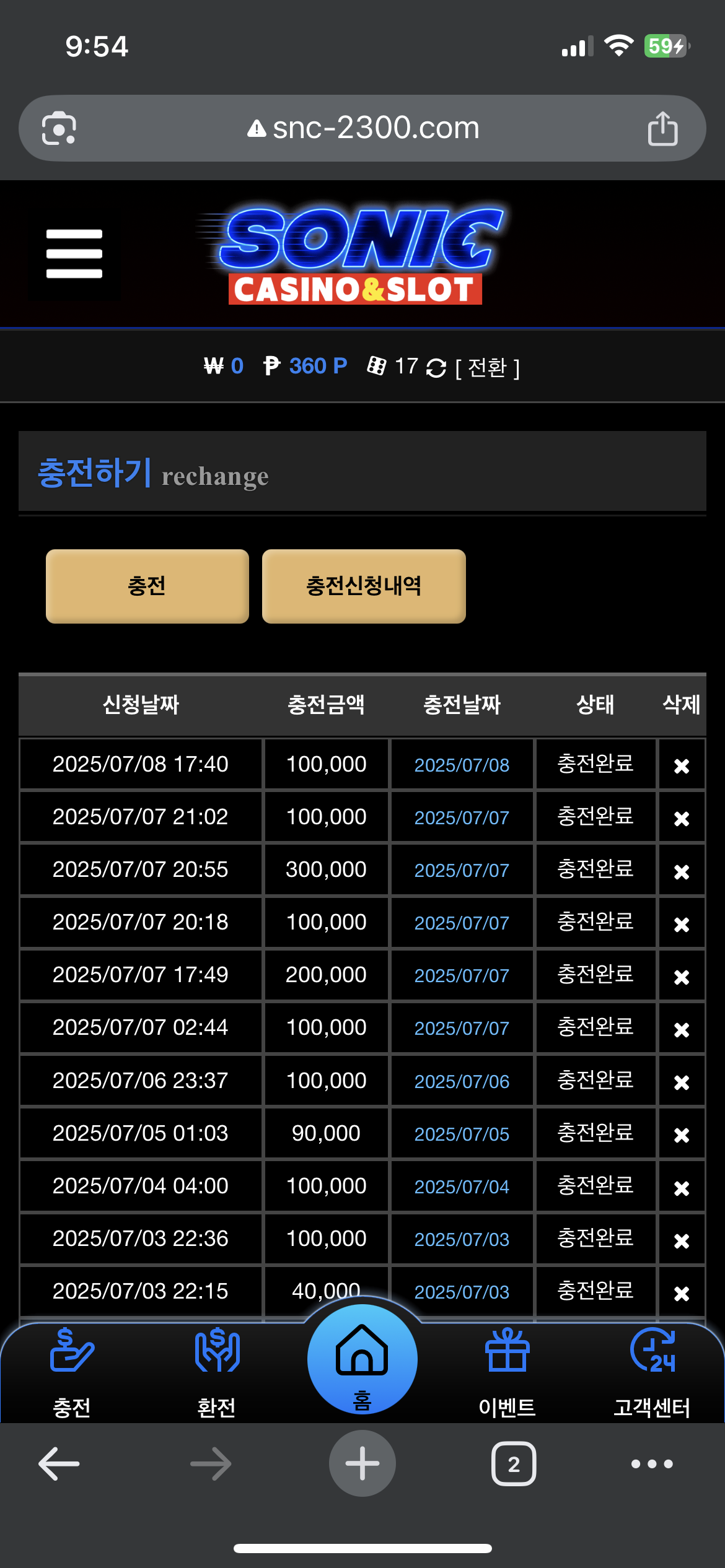Delete the 2025/07/04 04:00 record
This screenshot has height=1568, width=725.
pyautogui.click(x=682, y=1188)
